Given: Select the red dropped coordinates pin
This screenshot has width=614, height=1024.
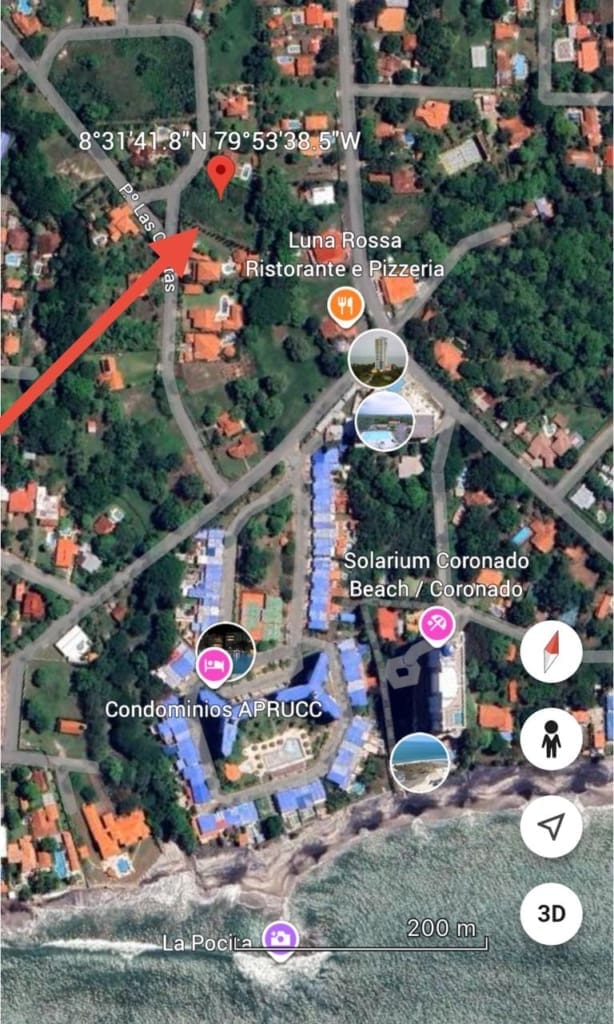Looking at the screenshot, I should (221, 175).
